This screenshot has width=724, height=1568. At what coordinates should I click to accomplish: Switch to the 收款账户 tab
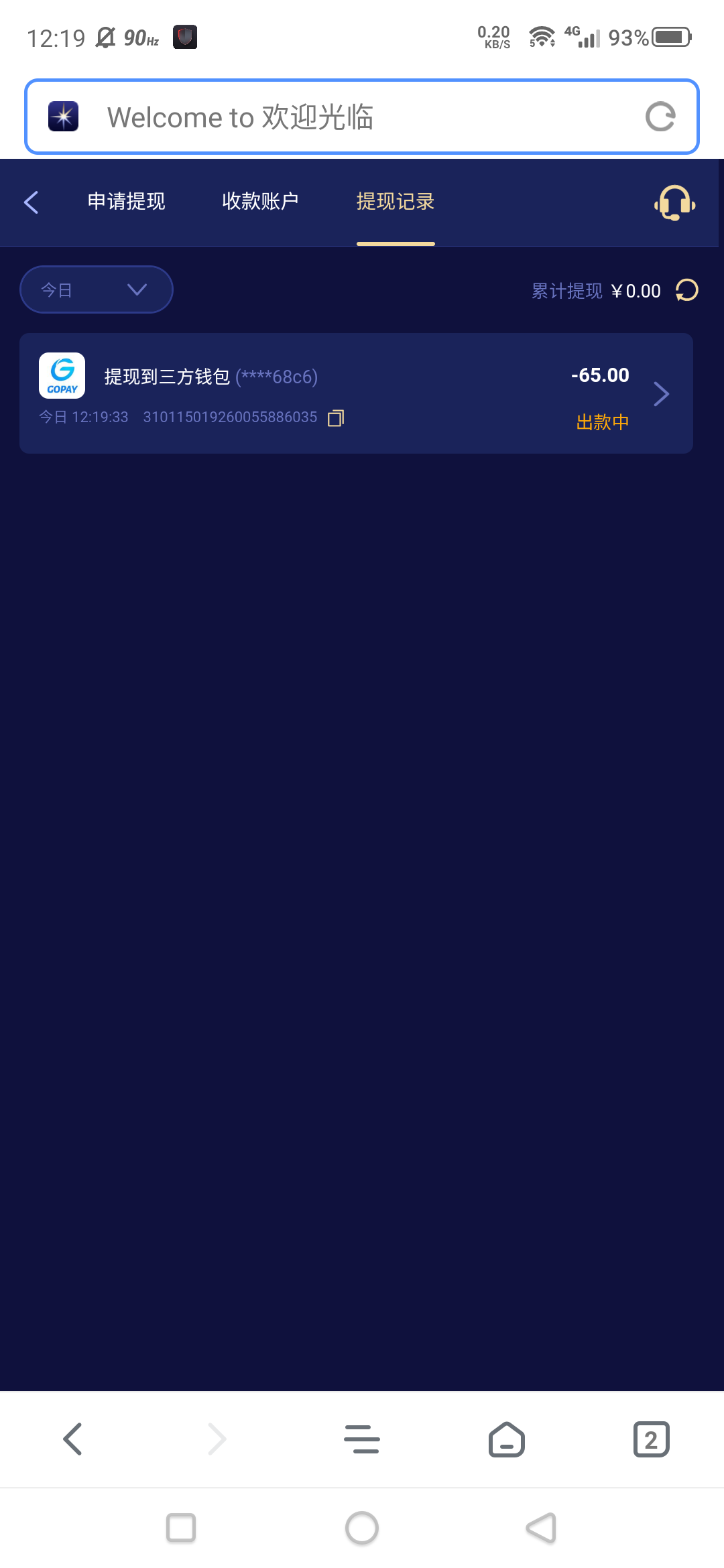260,202
